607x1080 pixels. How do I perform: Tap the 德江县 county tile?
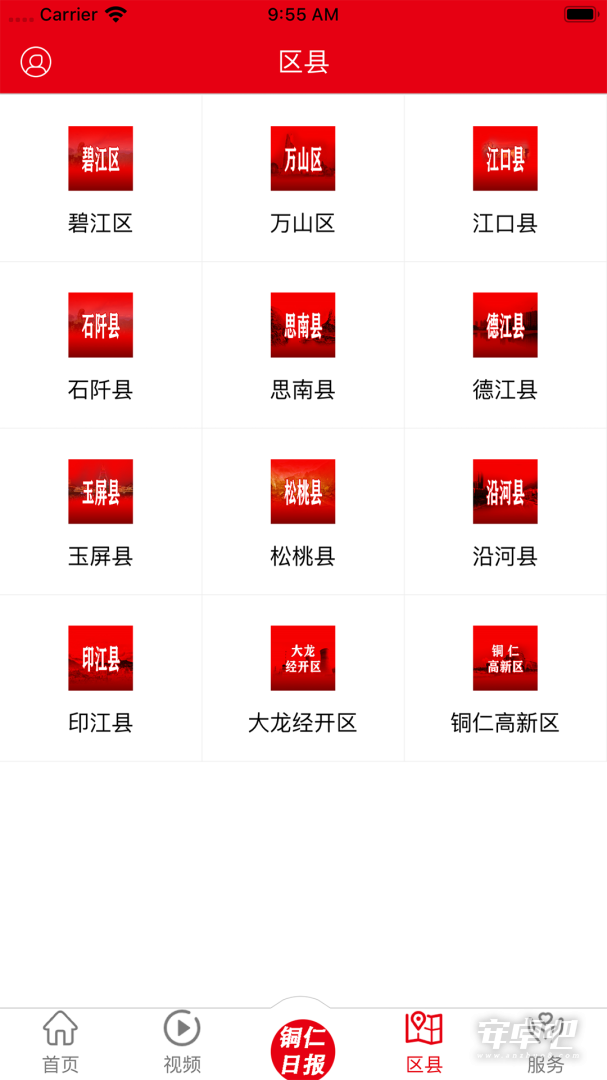(x=506, y=345)
